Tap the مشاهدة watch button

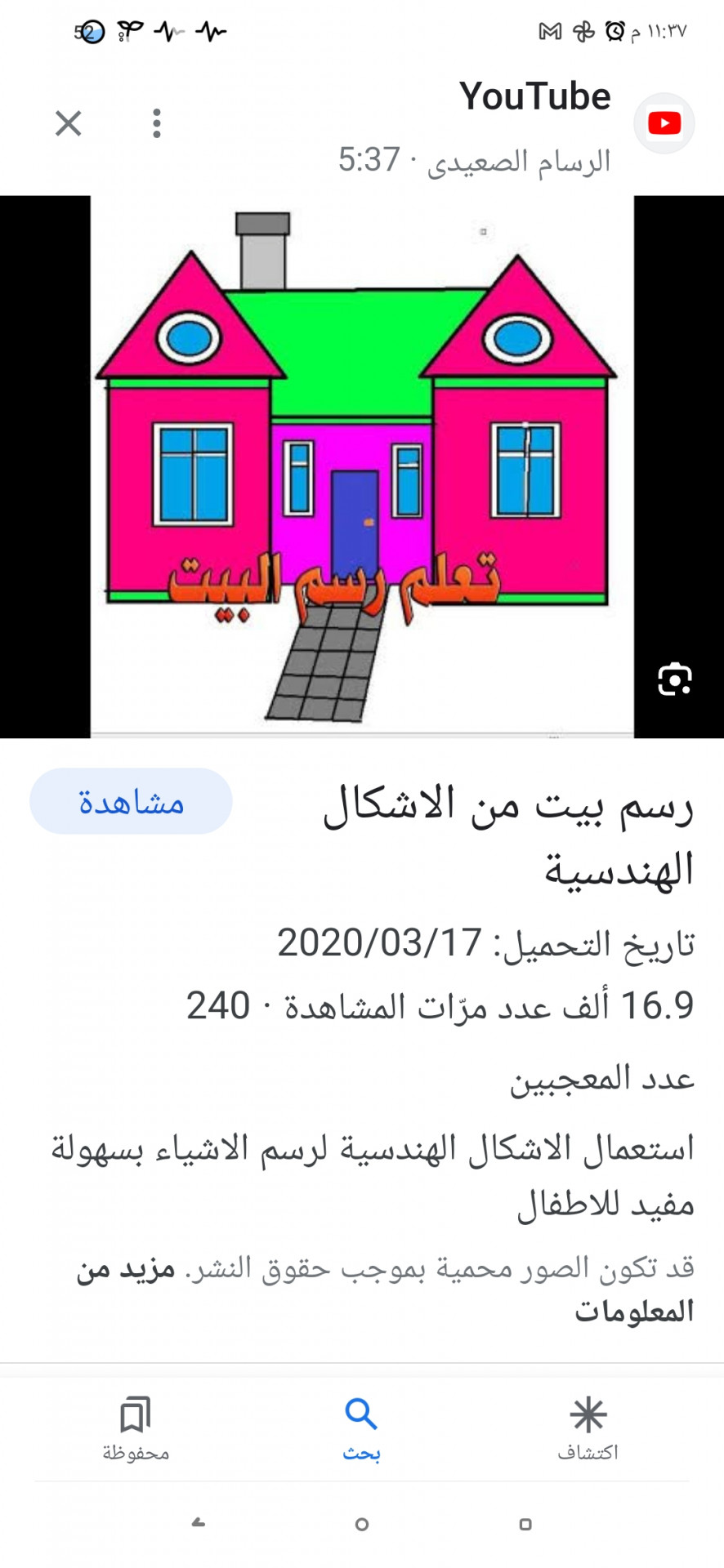131,801
